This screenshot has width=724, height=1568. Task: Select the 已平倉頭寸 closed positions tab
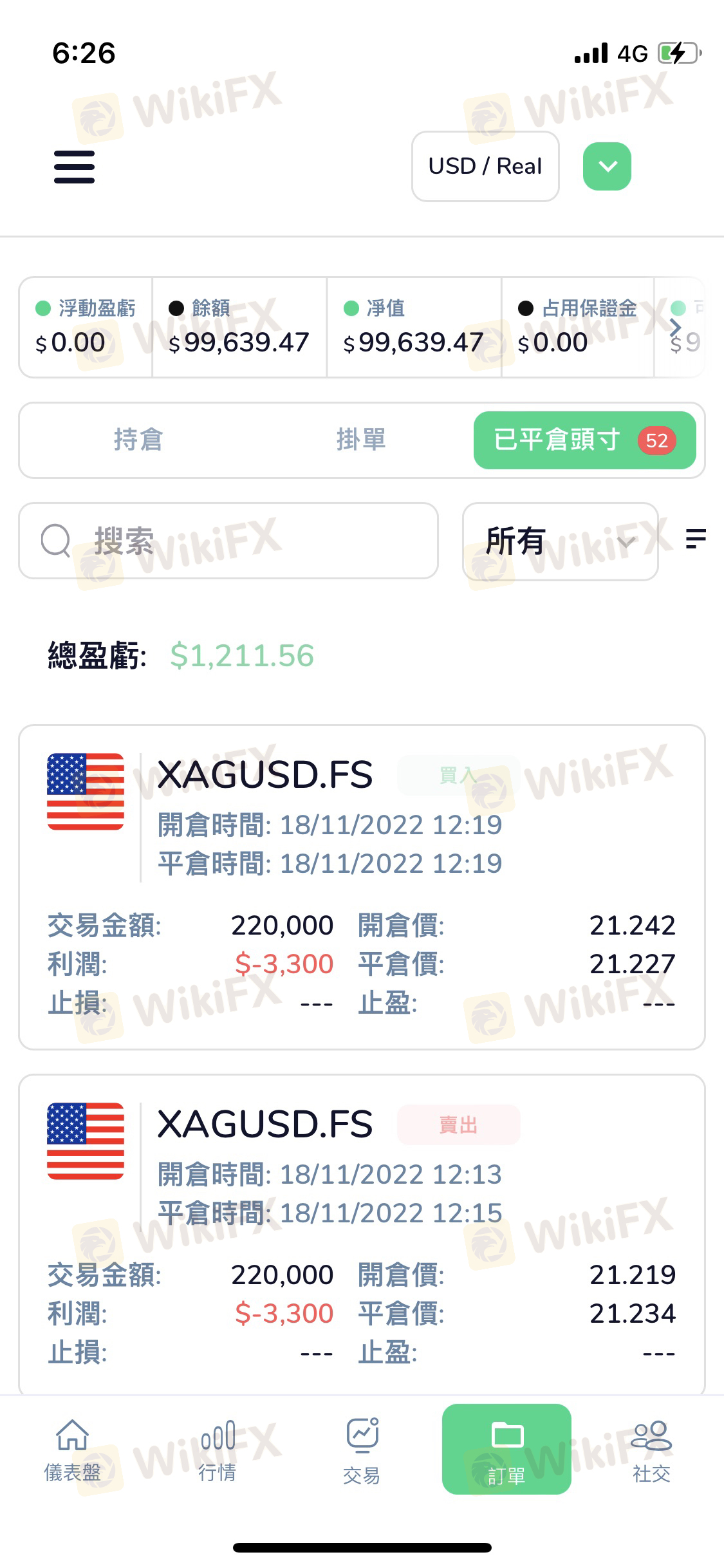click(584, 440)
